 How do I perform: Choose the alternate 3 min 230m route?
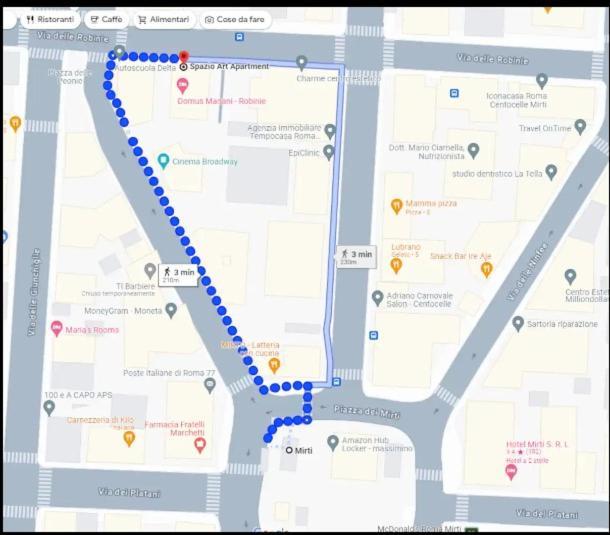pos(356,257)
